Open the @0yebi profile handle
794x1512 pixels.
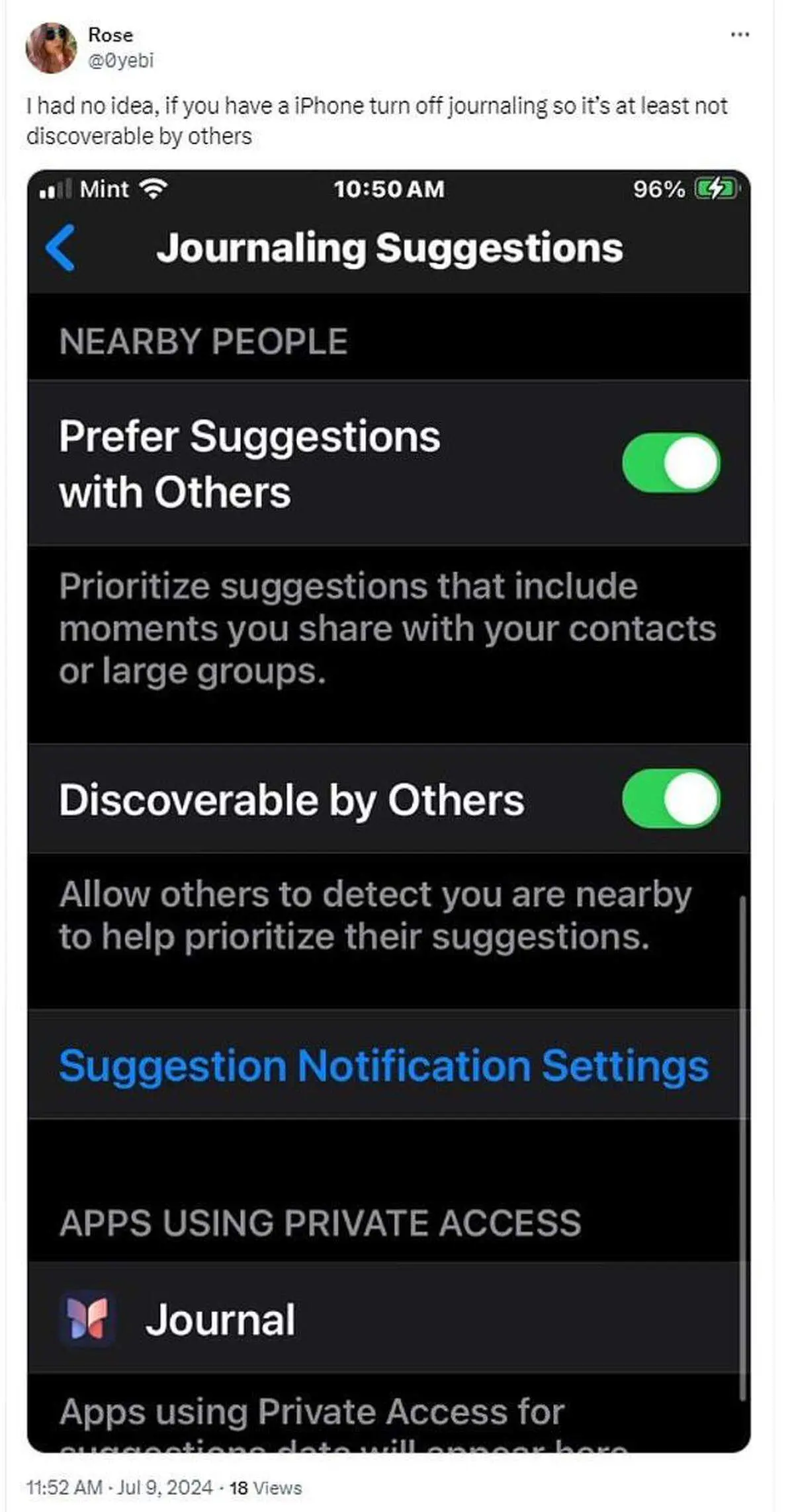pyautogui.click(x=120, y=61)
